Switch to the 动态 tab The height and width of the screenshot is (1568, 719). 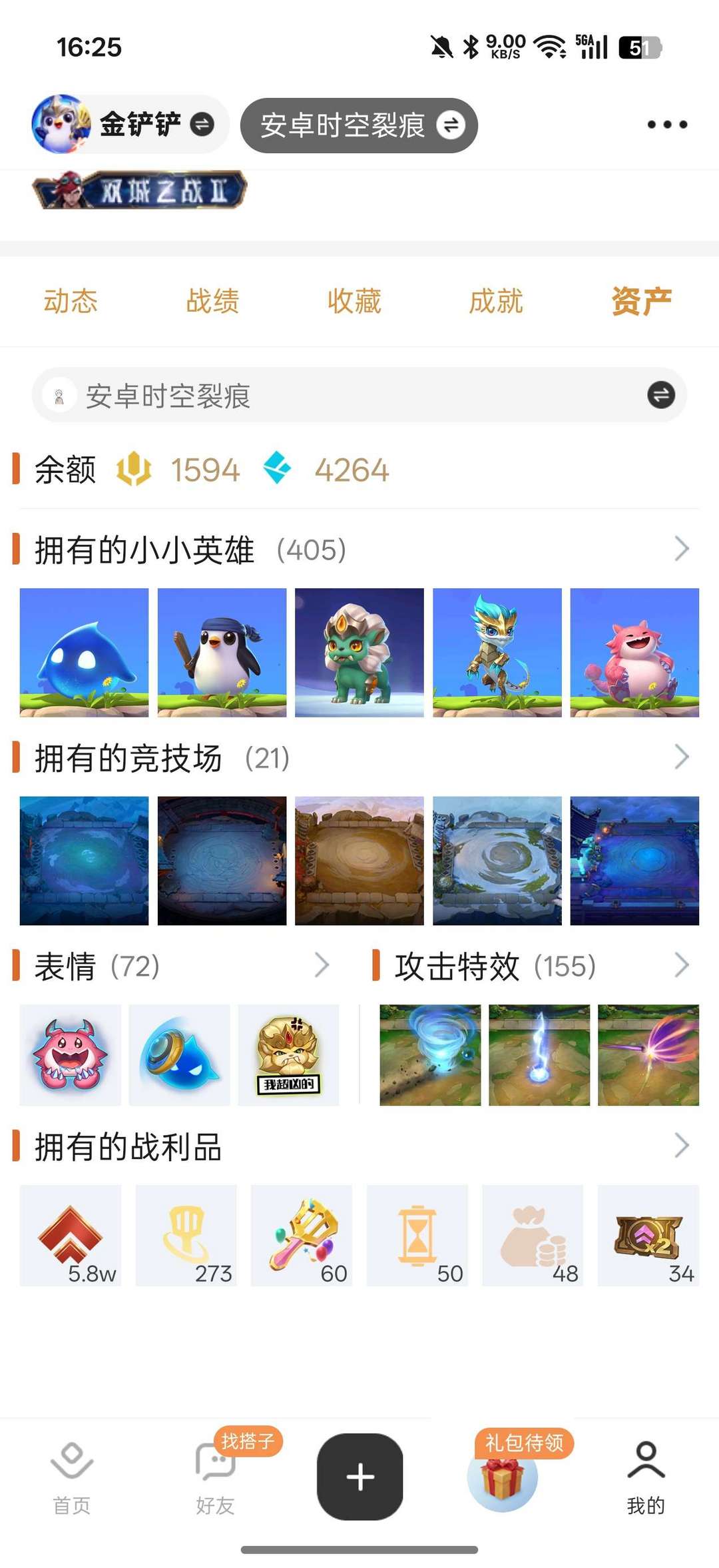(71, 301)
